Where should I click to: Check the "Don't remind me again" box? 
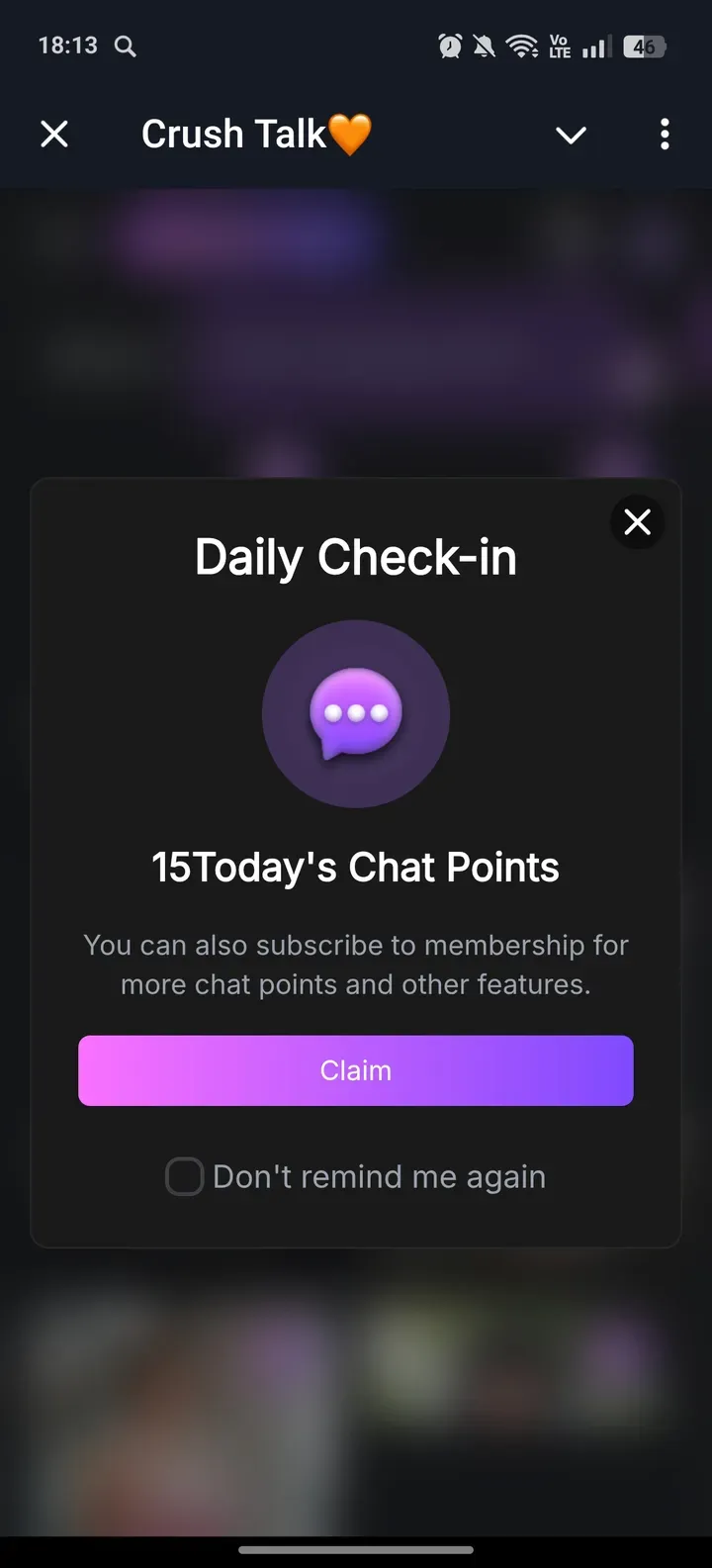point(184,1177)
